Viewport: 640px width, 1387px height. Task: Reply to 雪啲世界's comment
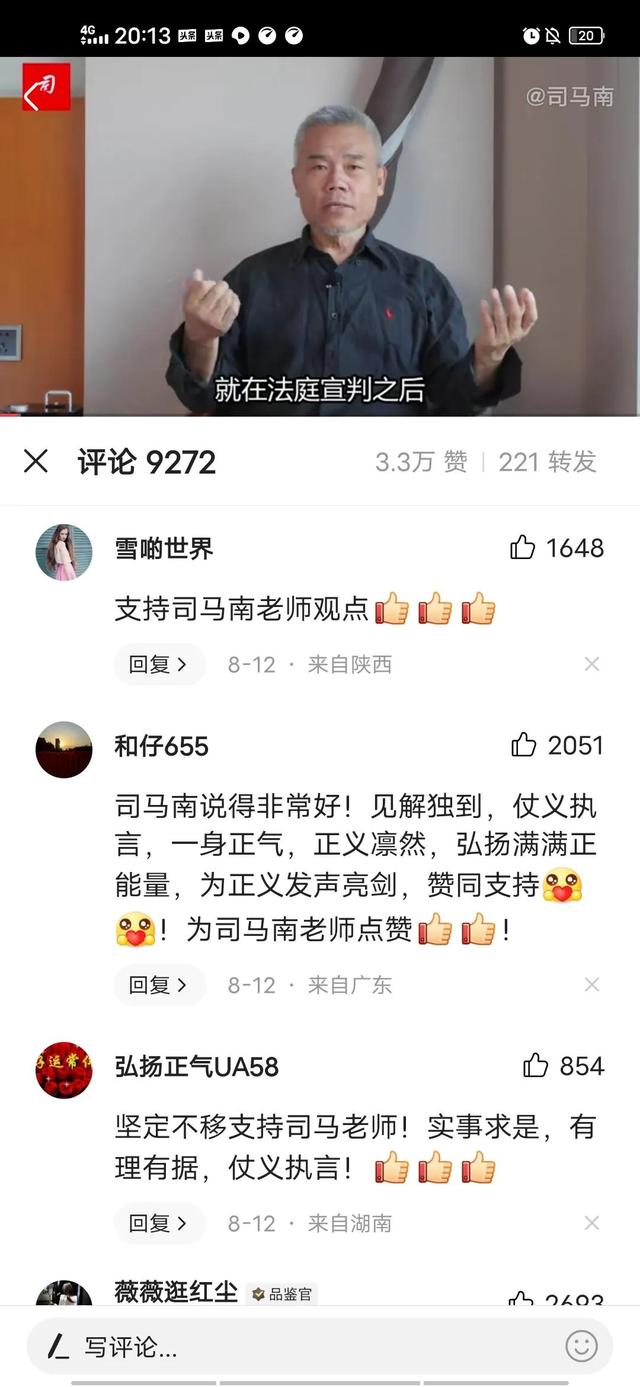pyautogui.click(x=159, y=664)
